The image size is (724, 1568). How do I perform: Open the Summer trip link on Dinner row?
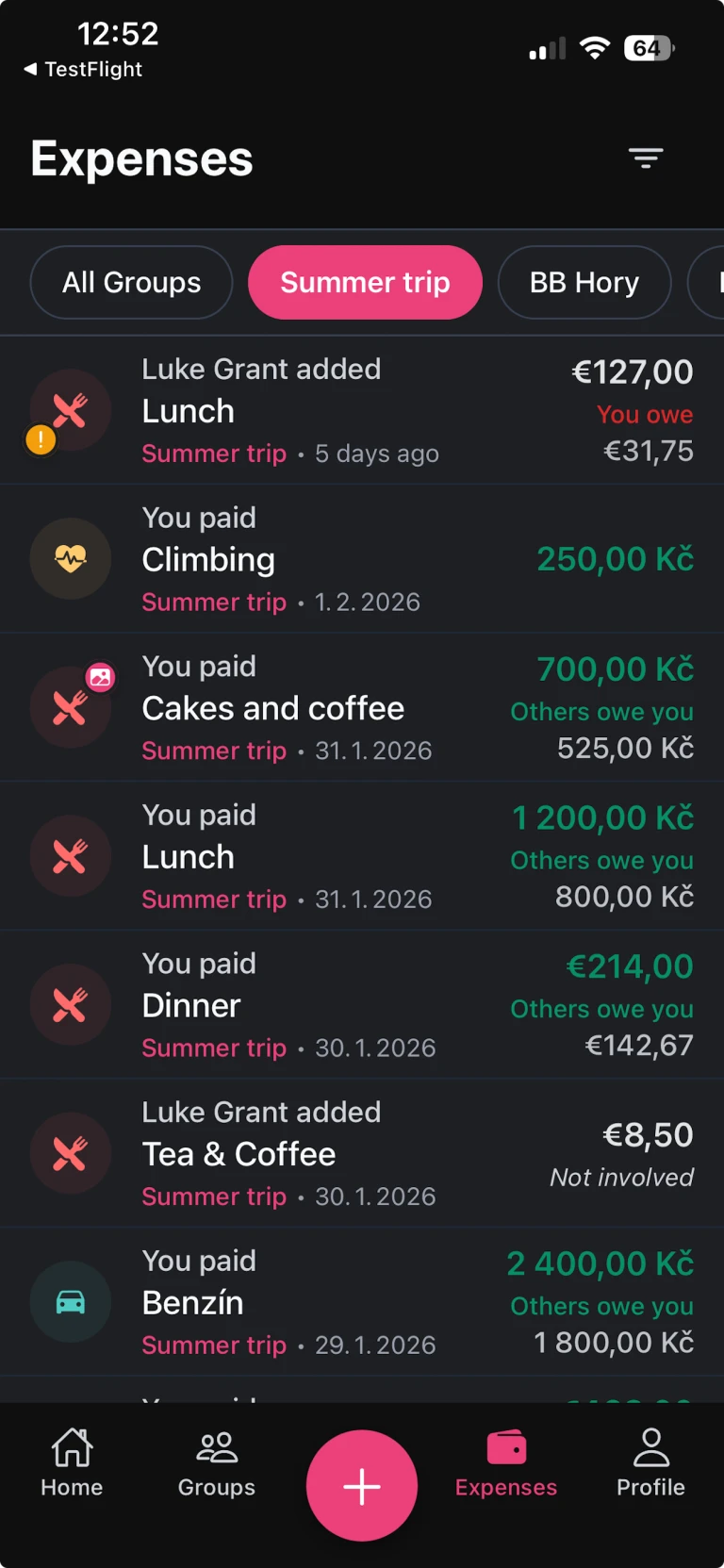(x=214, y=1048)
